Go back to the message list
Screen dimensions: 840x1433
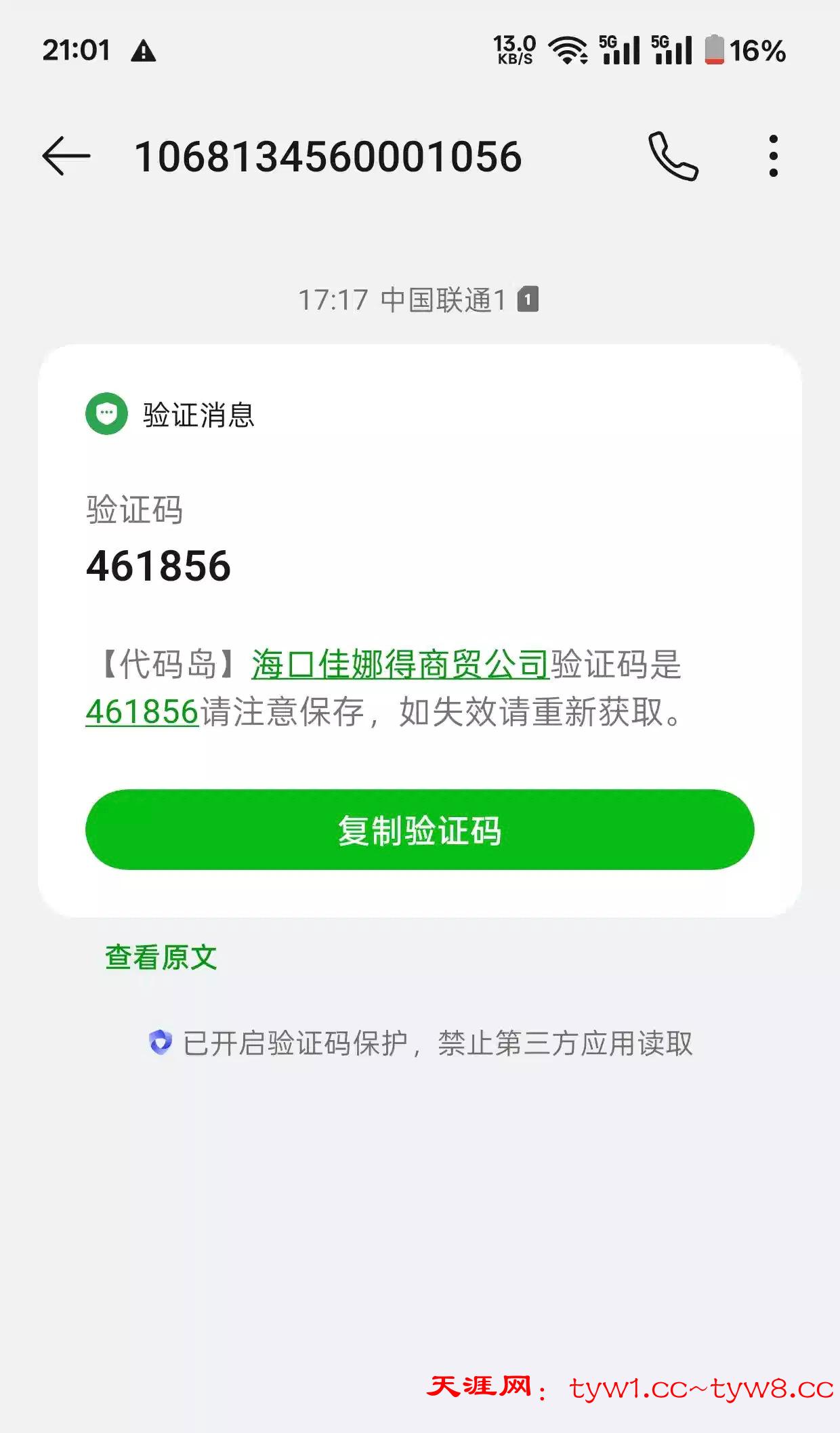[x=66, y=156]
